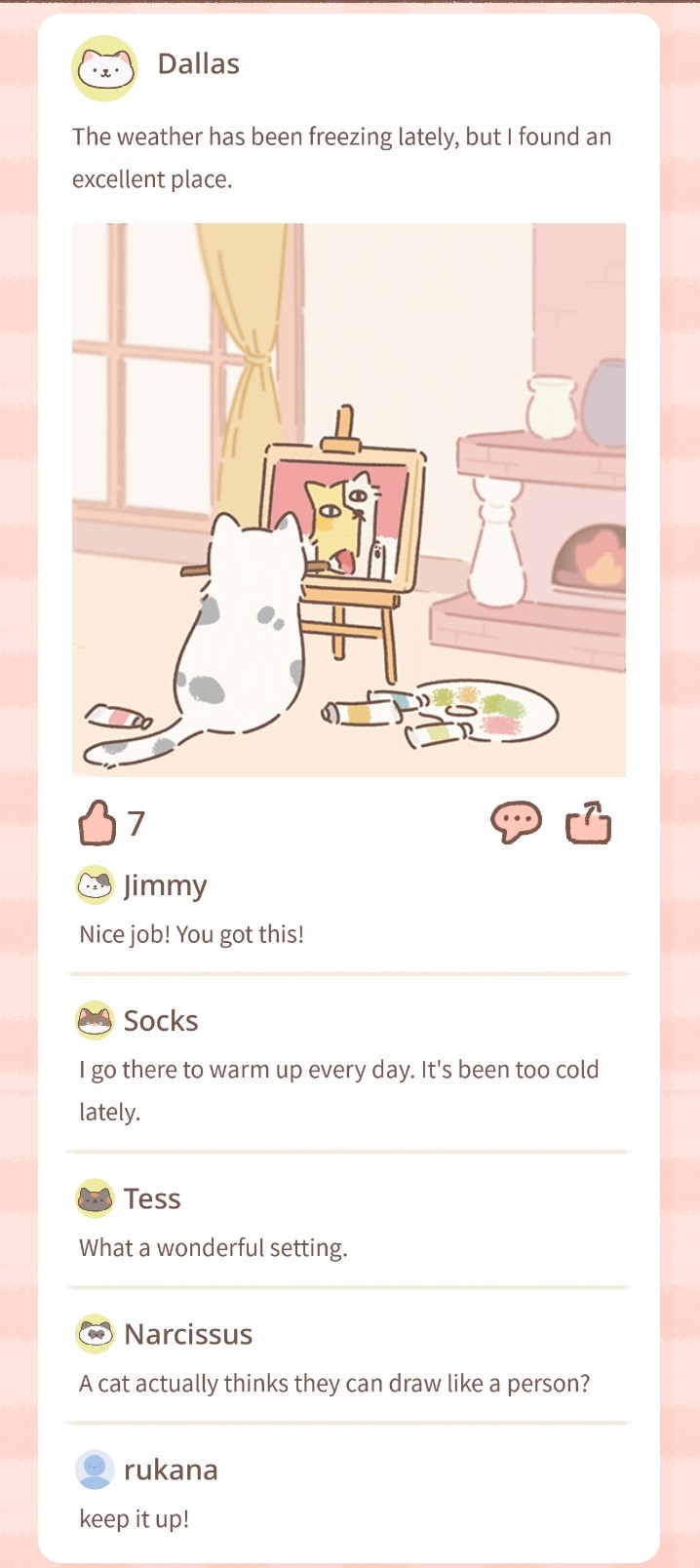This screenshot has width=700, height=1568.
Task: Share Dallas's post
Action: (588, 822)
